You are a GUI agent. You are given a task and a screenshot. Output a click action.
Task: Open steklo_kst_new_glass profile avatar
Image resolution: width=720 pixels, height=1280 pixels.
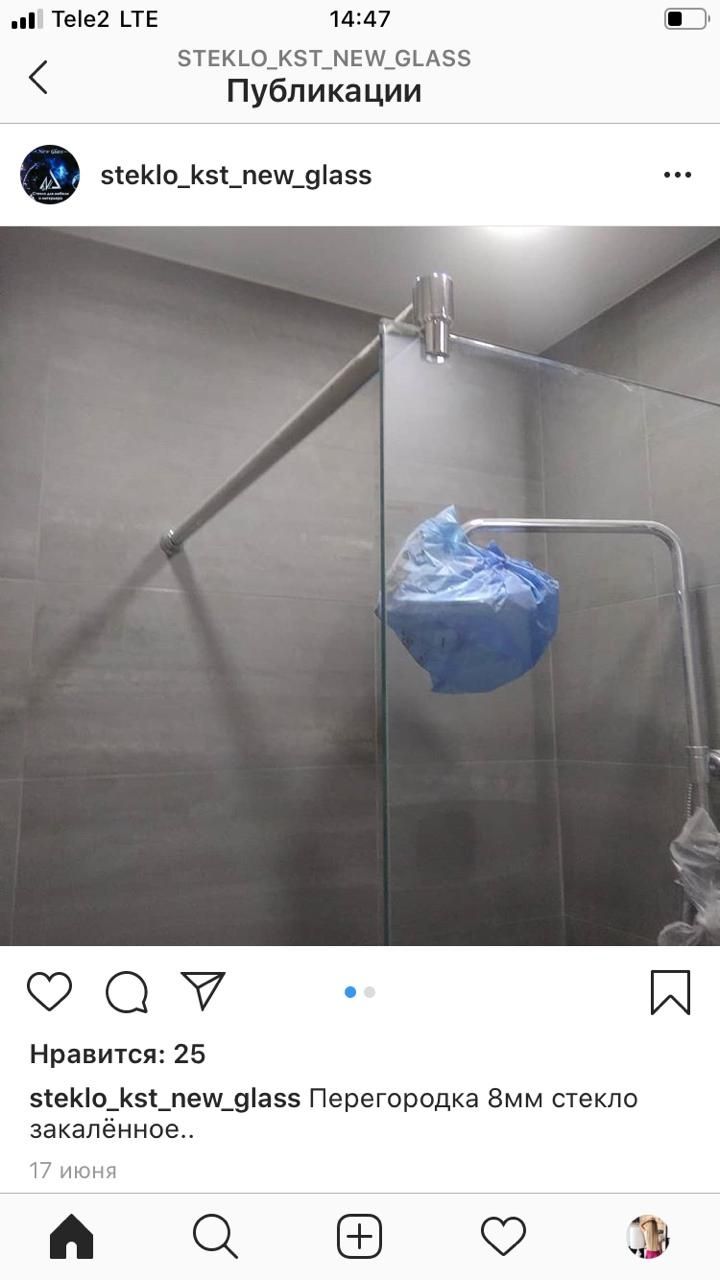[50, 175]
